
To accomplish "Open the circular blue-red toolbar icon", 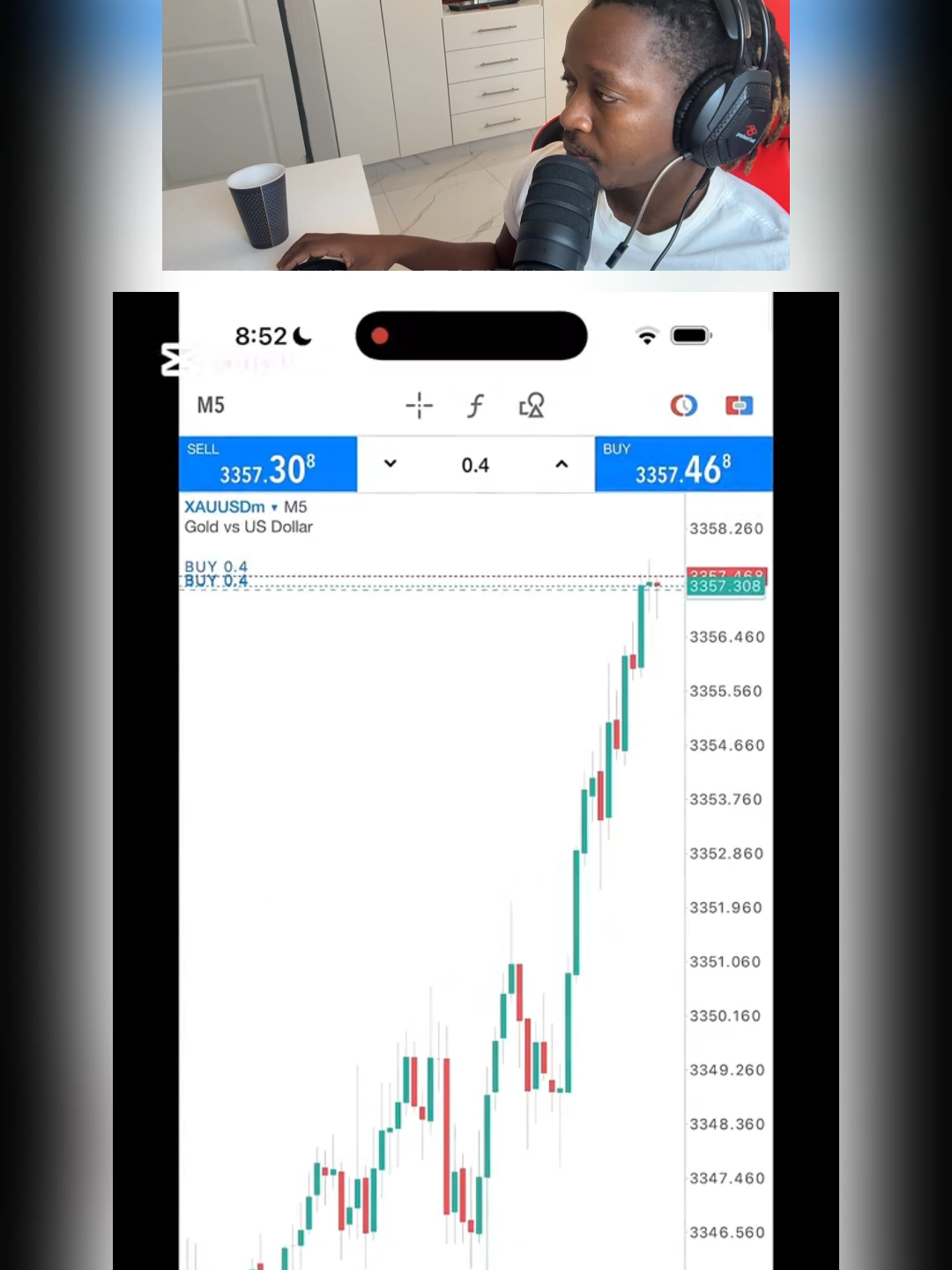I will pyautogui.click(x=683, y=406).
